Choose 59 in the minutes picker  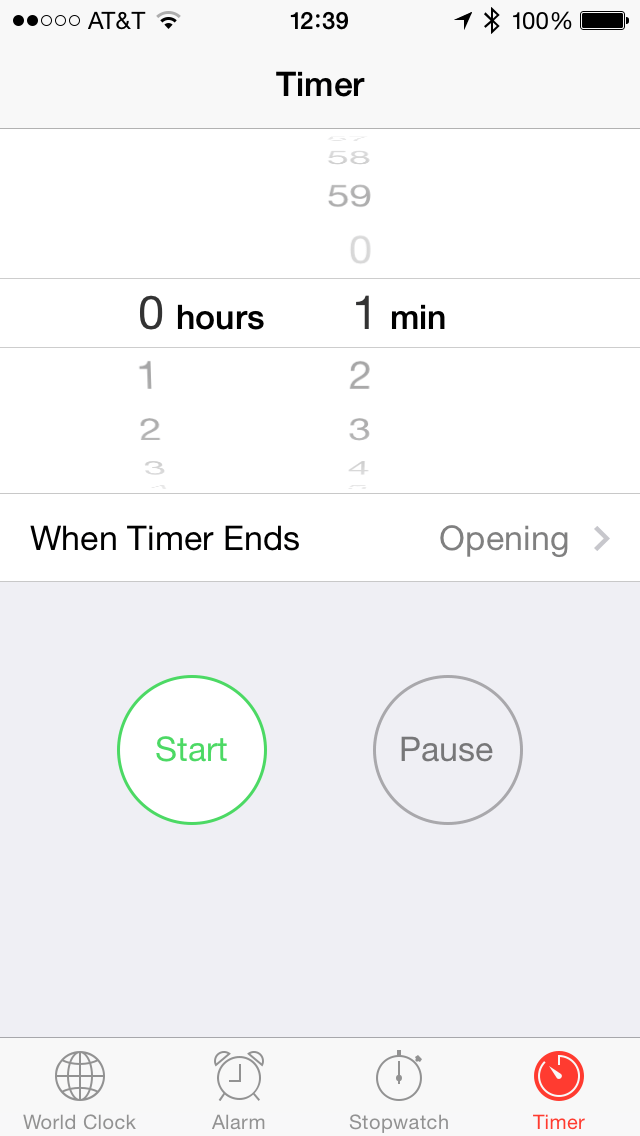point(349,196)
